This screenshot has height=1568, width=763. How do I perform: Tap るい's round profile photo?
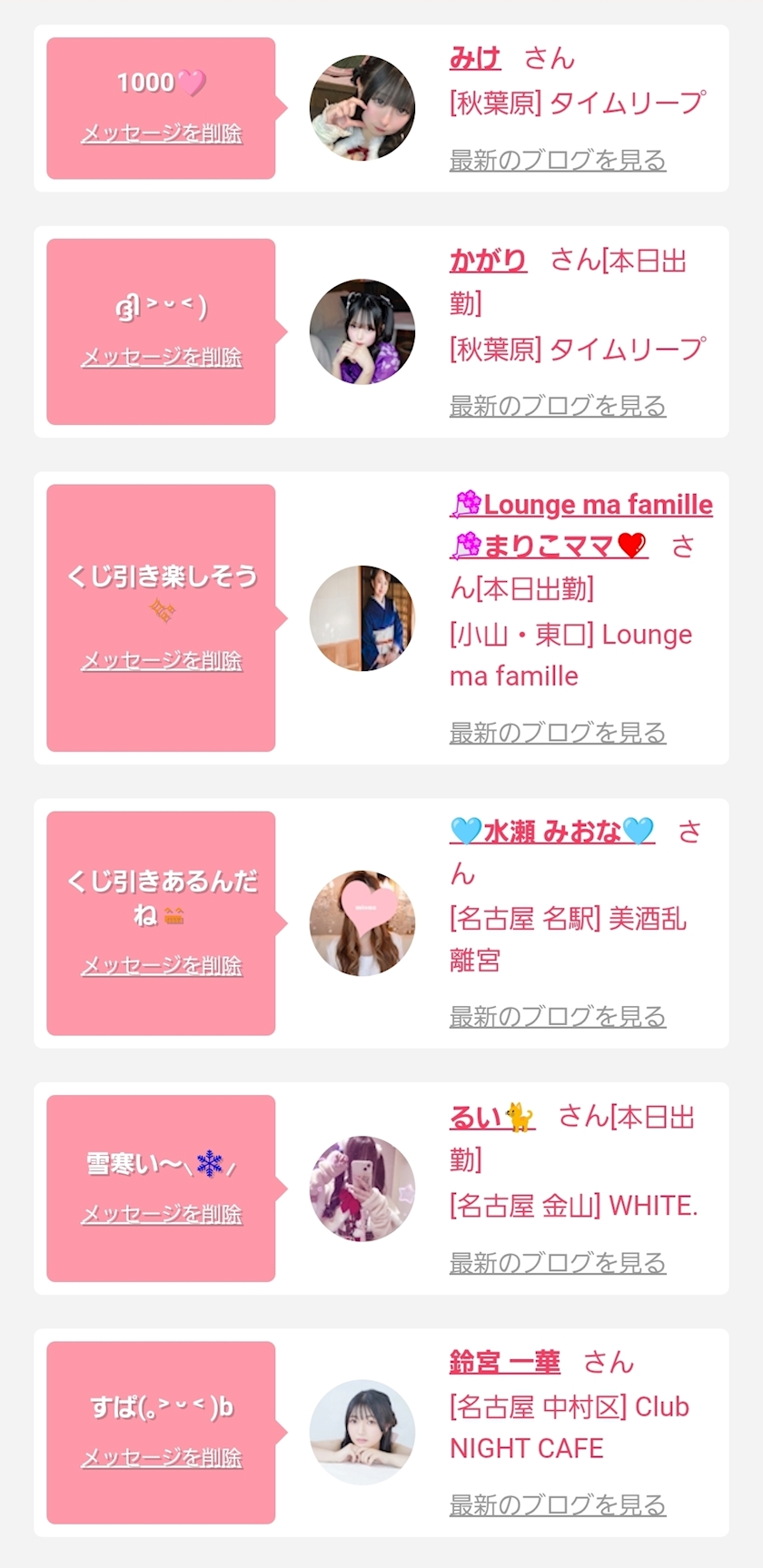click(362, 1188)
